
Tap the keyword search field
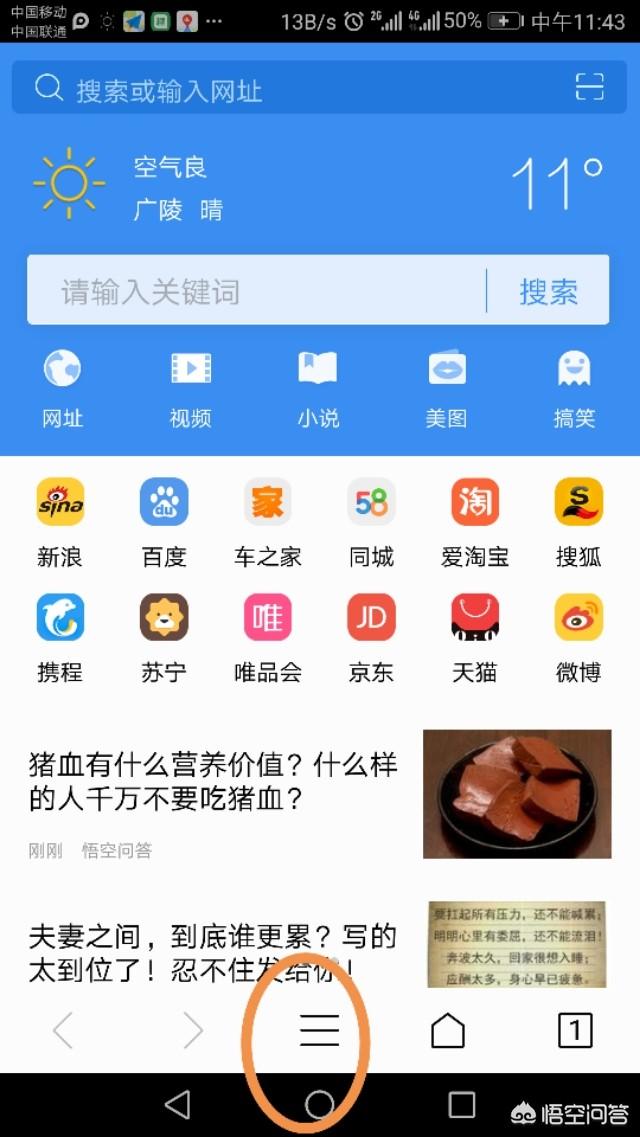[x=255, y=291]
